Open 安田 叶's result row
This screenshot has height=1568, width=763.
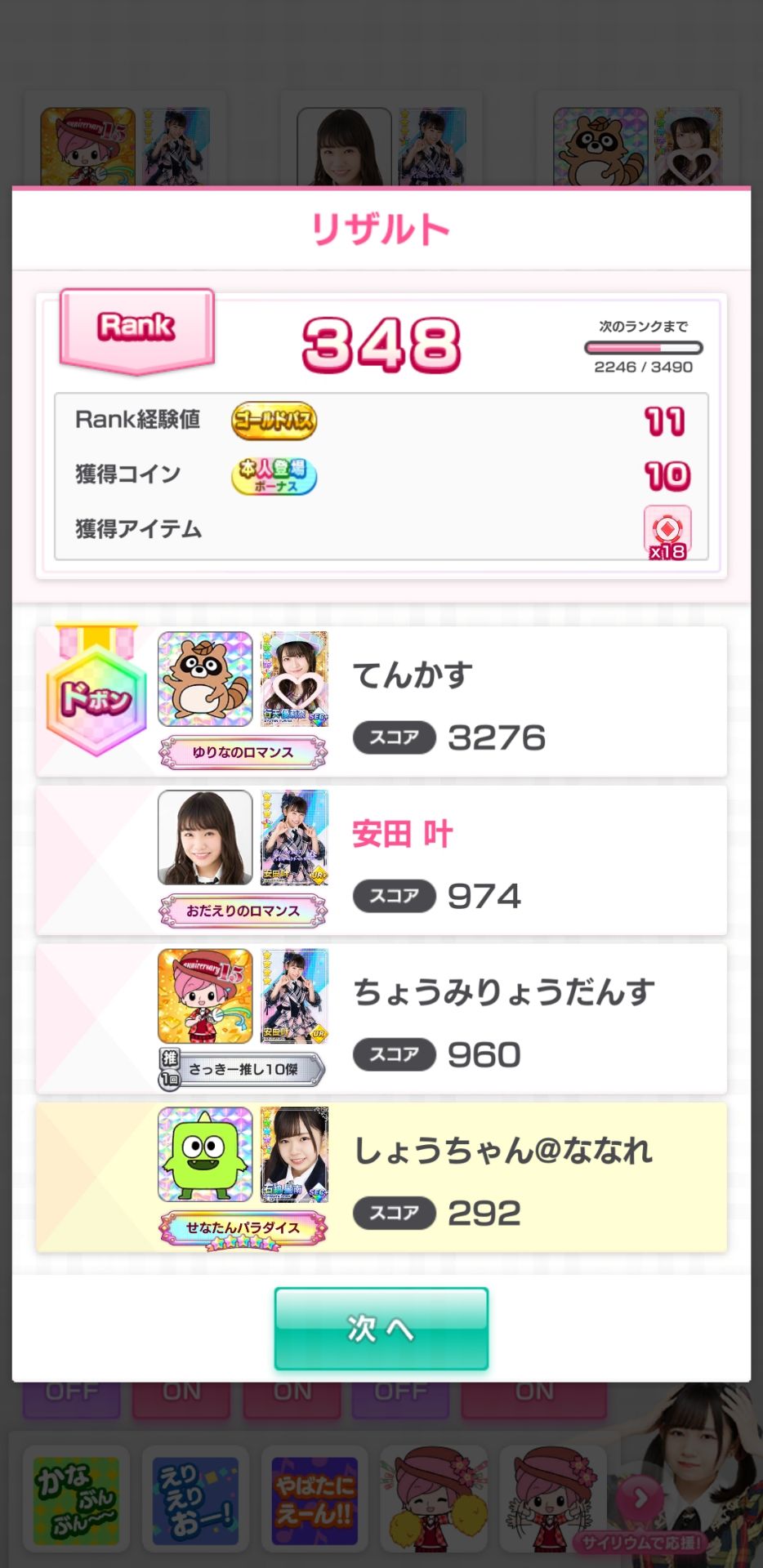click(381, 860)
